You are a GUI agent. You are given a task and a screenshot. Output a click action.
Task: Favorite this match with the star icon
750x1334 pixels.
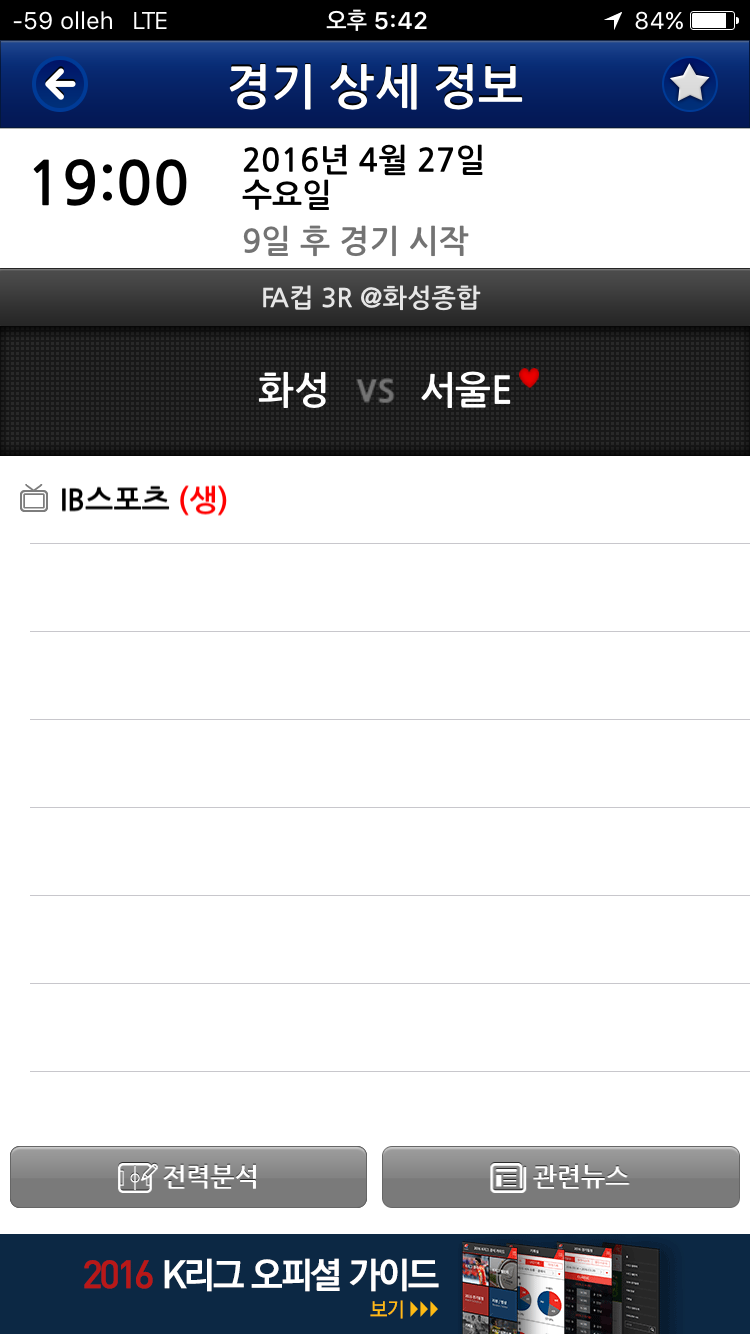click(x=689, y=85)
